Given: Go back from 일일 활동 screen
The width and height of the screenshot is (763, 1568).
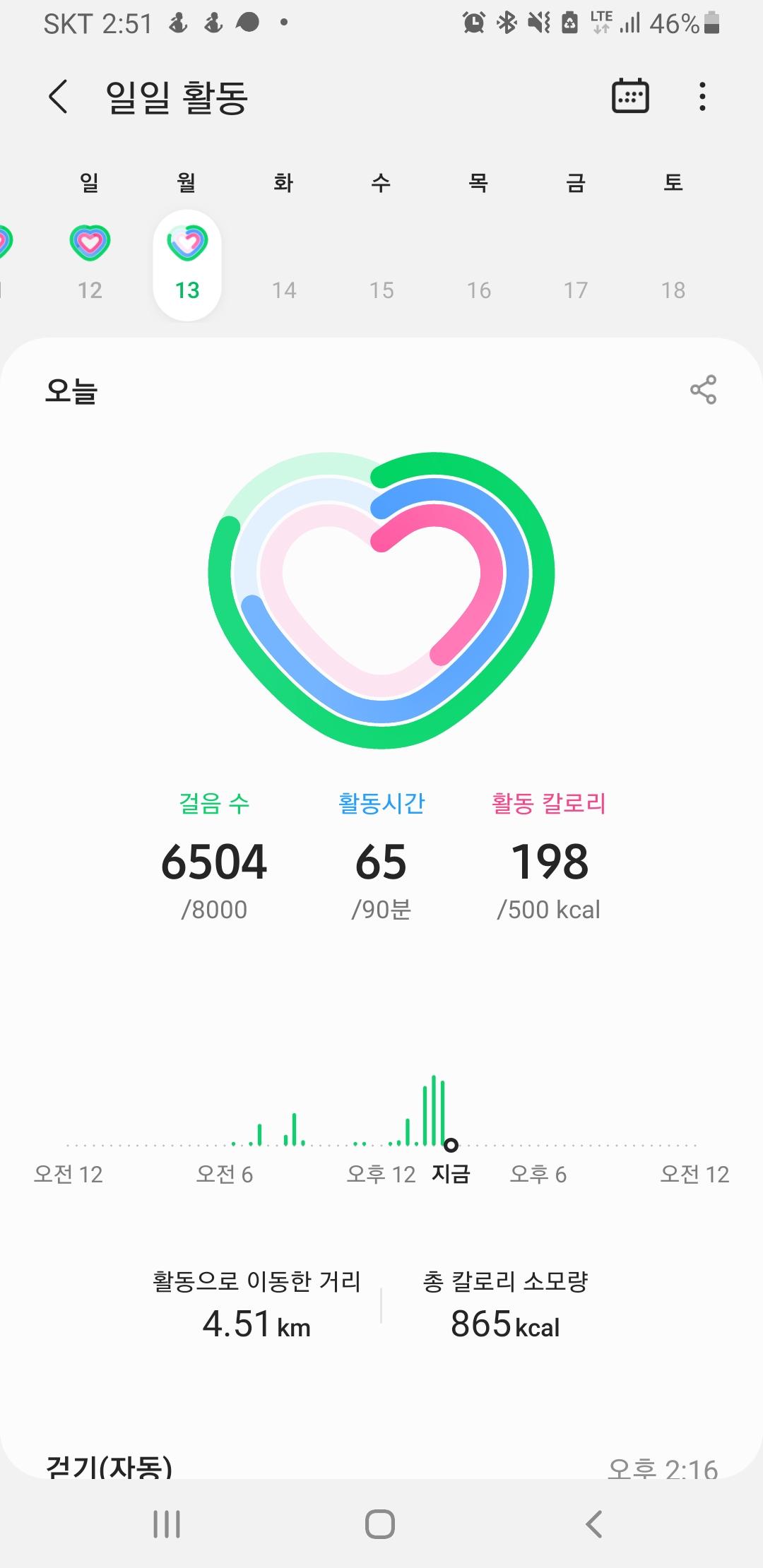Looking at the screenshot, I should [x=59, y=97].
